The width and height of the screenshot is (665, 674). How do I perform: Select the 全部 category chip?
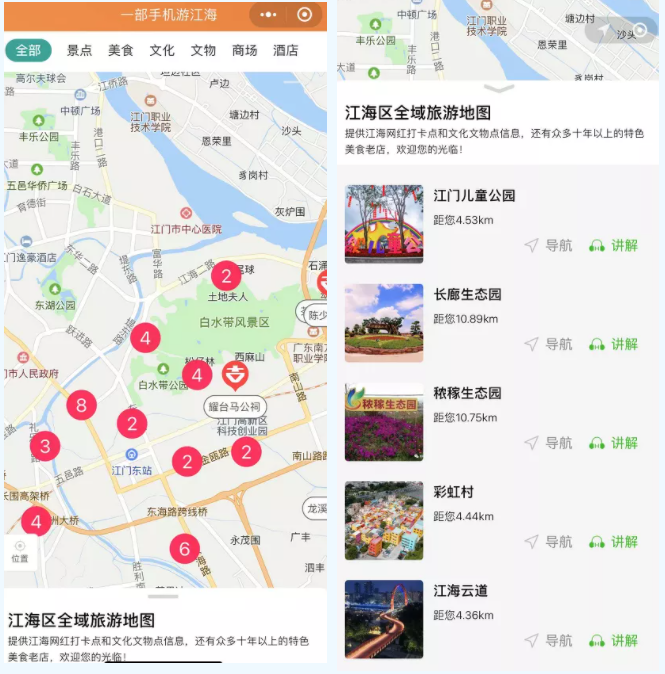point(28,50)
